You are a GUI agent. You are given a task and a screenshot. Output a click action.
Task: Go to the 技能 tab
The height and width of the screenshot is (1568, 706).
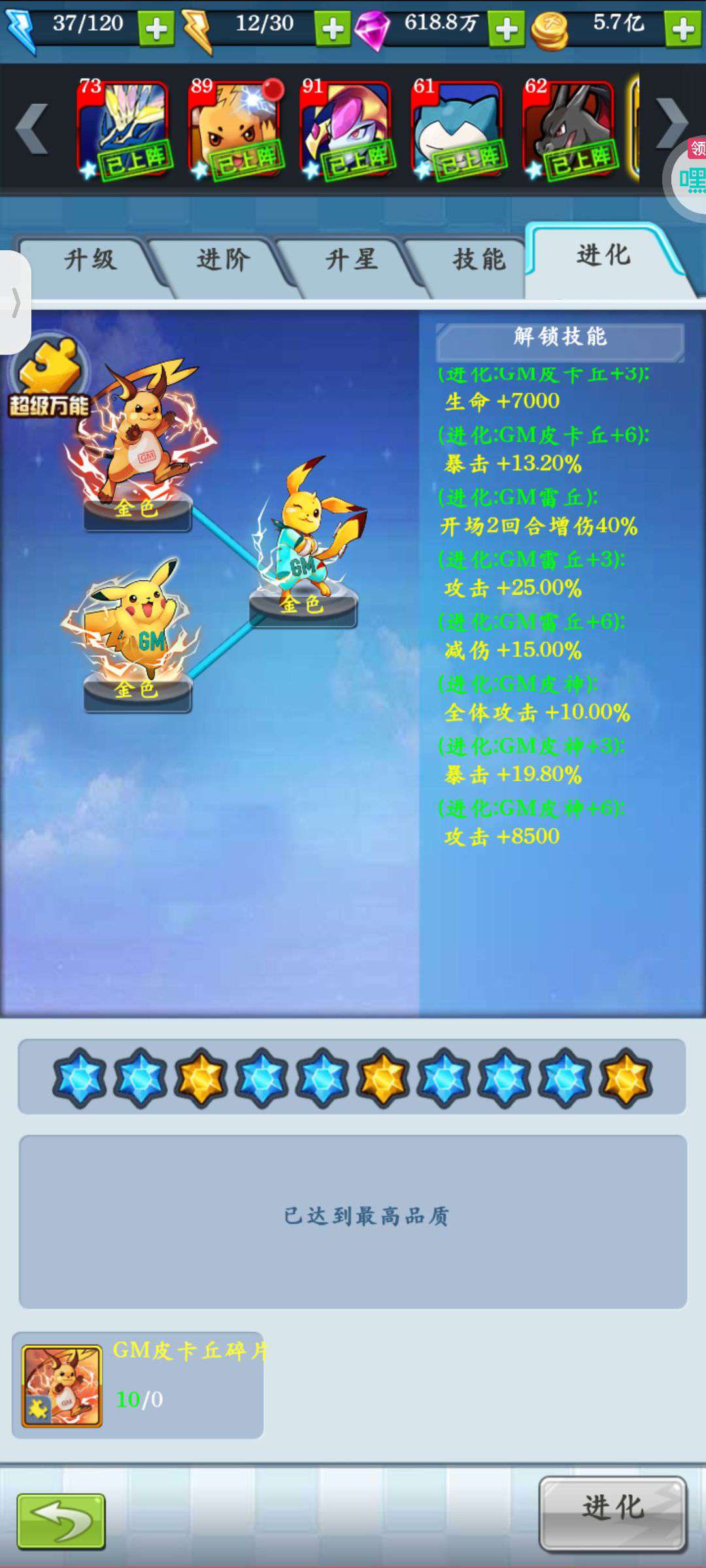pos(479,261)
